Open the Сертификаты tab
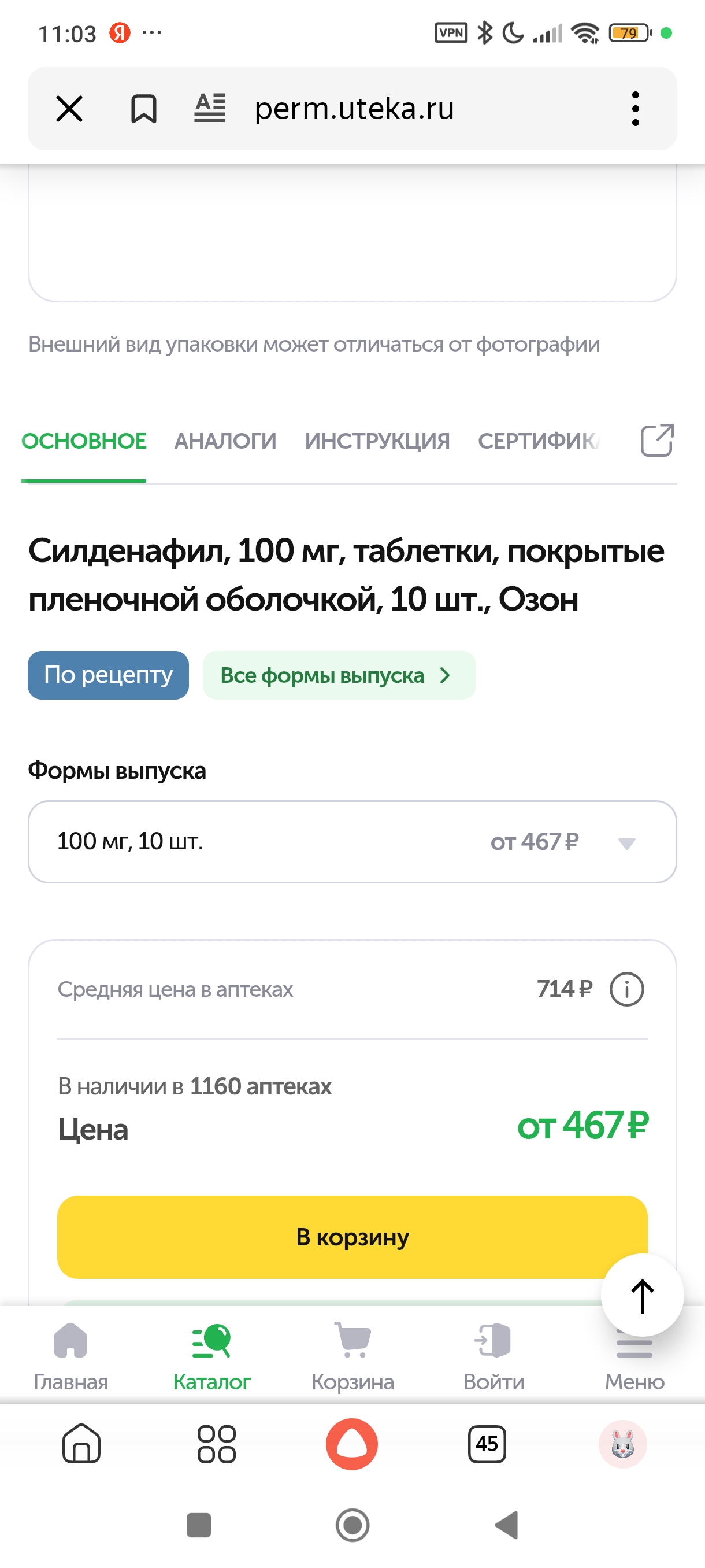The width and height of the screenshot is (705, 1568). point(539,441)
